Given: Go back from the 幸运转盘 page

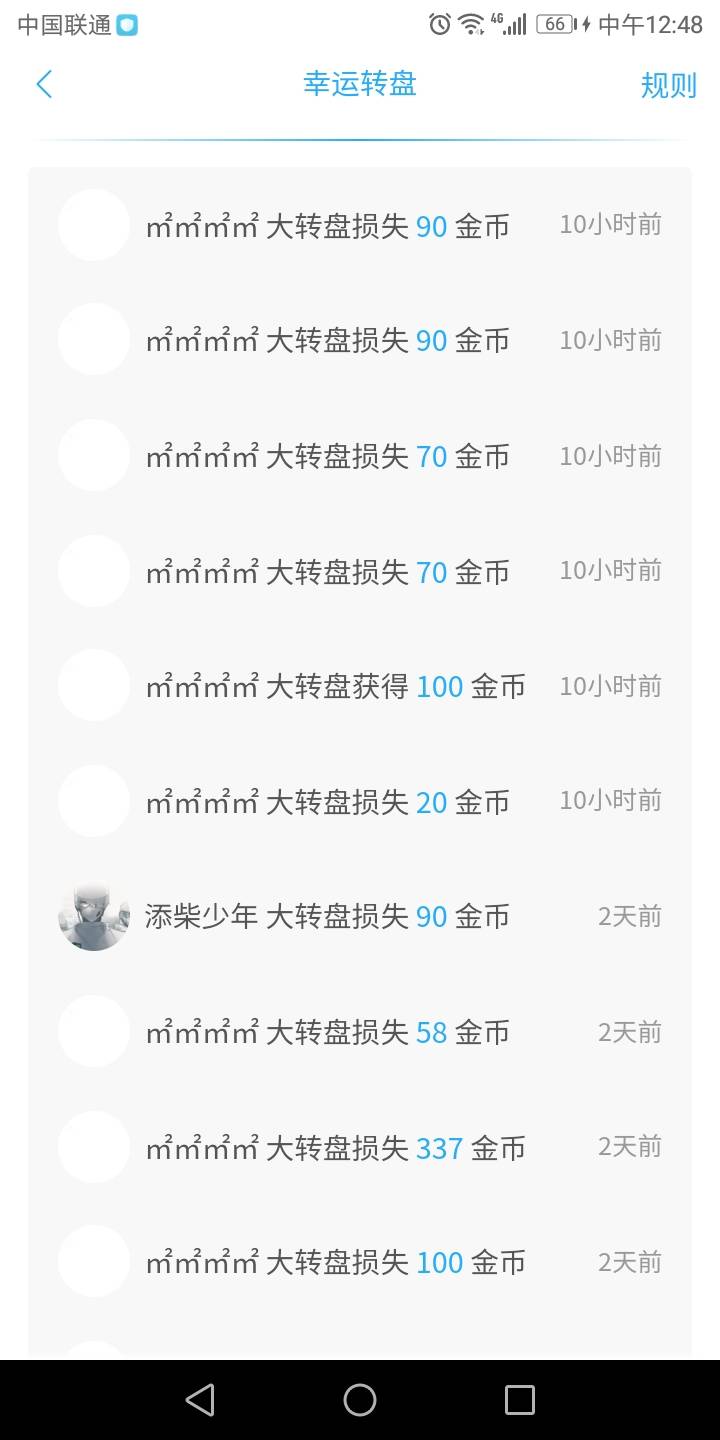Looking at the screenshot, I should [44, 85].
